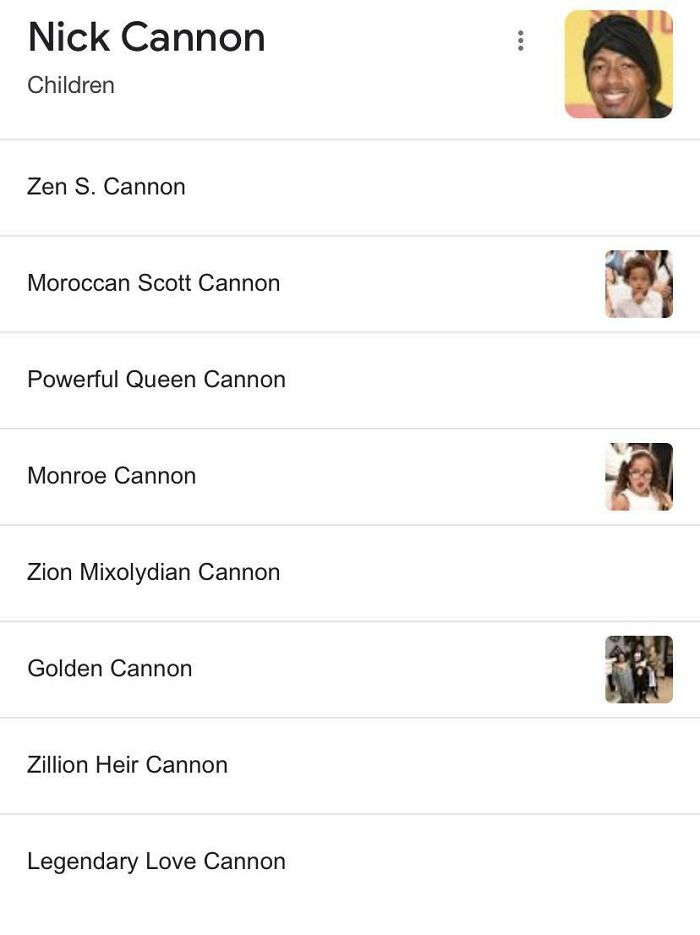
Task: Select Moroccan Scott Cannon from the list
Action: pos(153,283)
